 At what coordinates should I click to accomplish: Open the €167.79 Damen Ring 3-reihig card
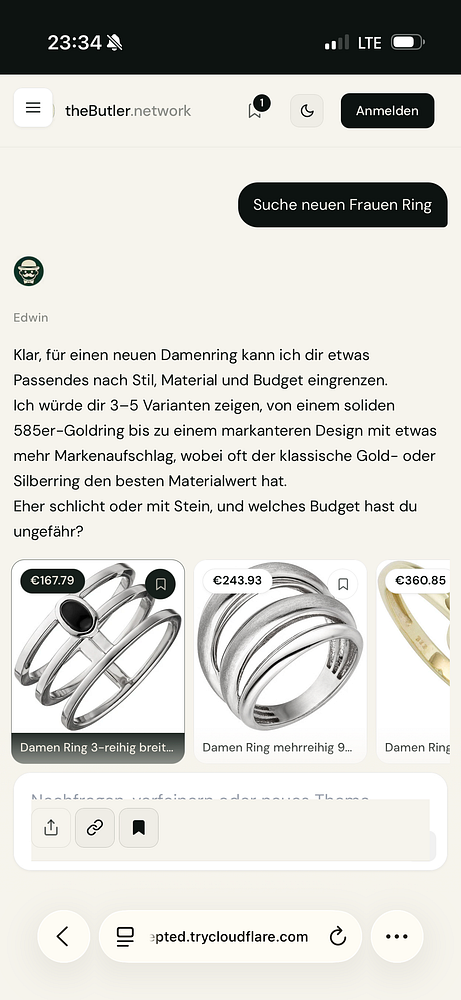click(x=98, y=661)
